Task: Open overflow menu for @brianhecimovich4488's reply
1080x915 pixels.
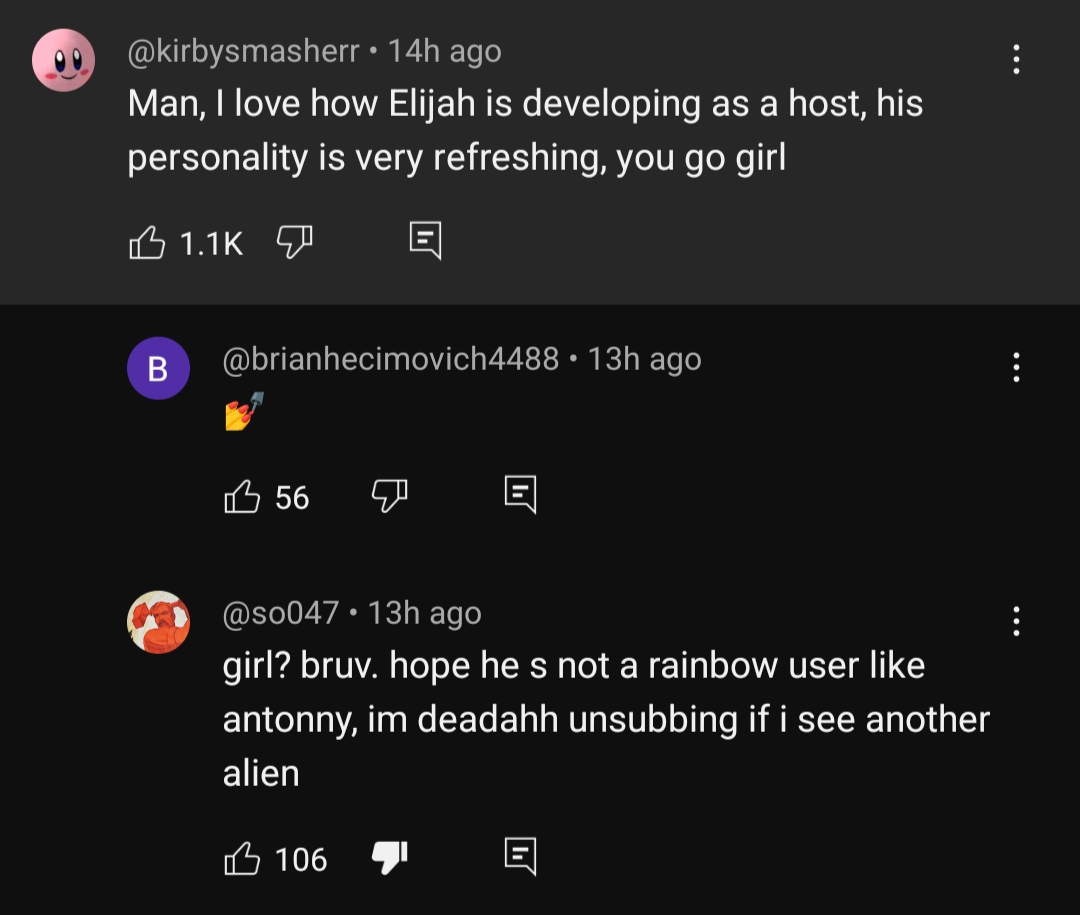Action: coord(1016,367)
